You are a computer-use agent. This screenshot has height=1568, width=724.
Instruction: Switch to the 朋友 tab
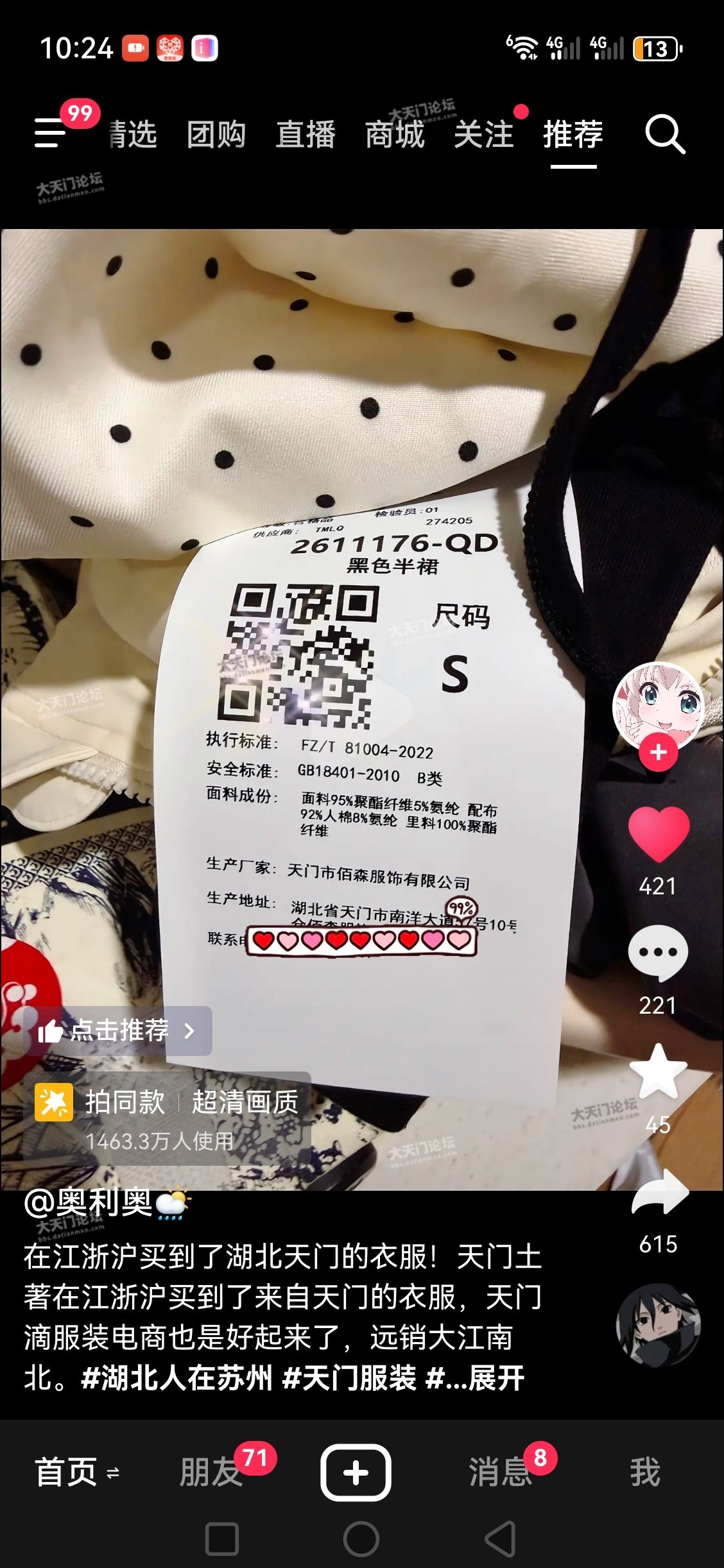click(211, 1472)
